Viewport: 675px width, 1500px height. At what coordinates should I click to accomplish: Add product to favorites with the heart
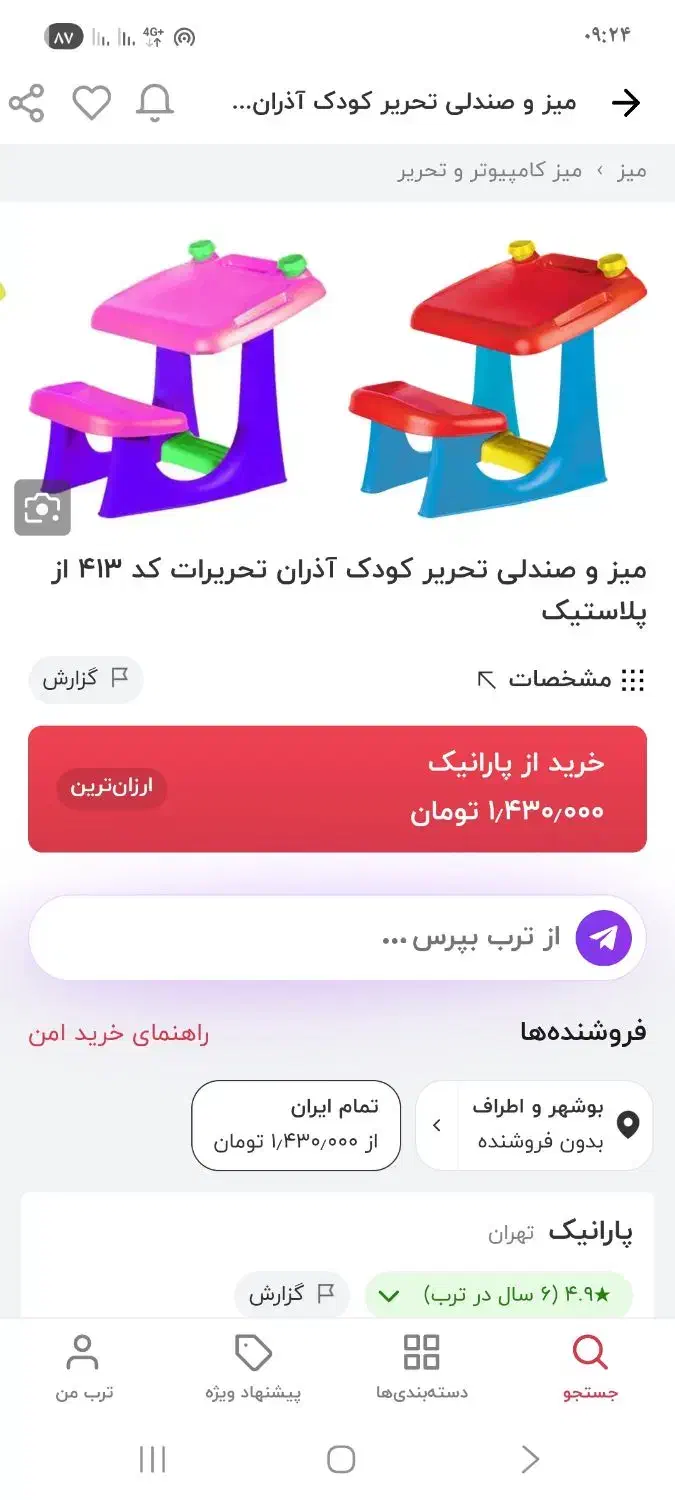click(x=91, y=103)
